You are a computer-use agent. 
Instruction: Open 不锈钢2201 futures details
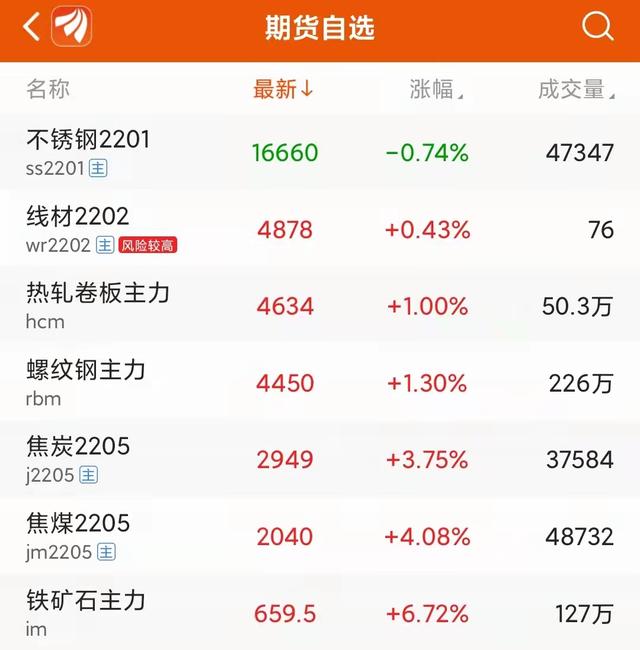pos(320,153)
